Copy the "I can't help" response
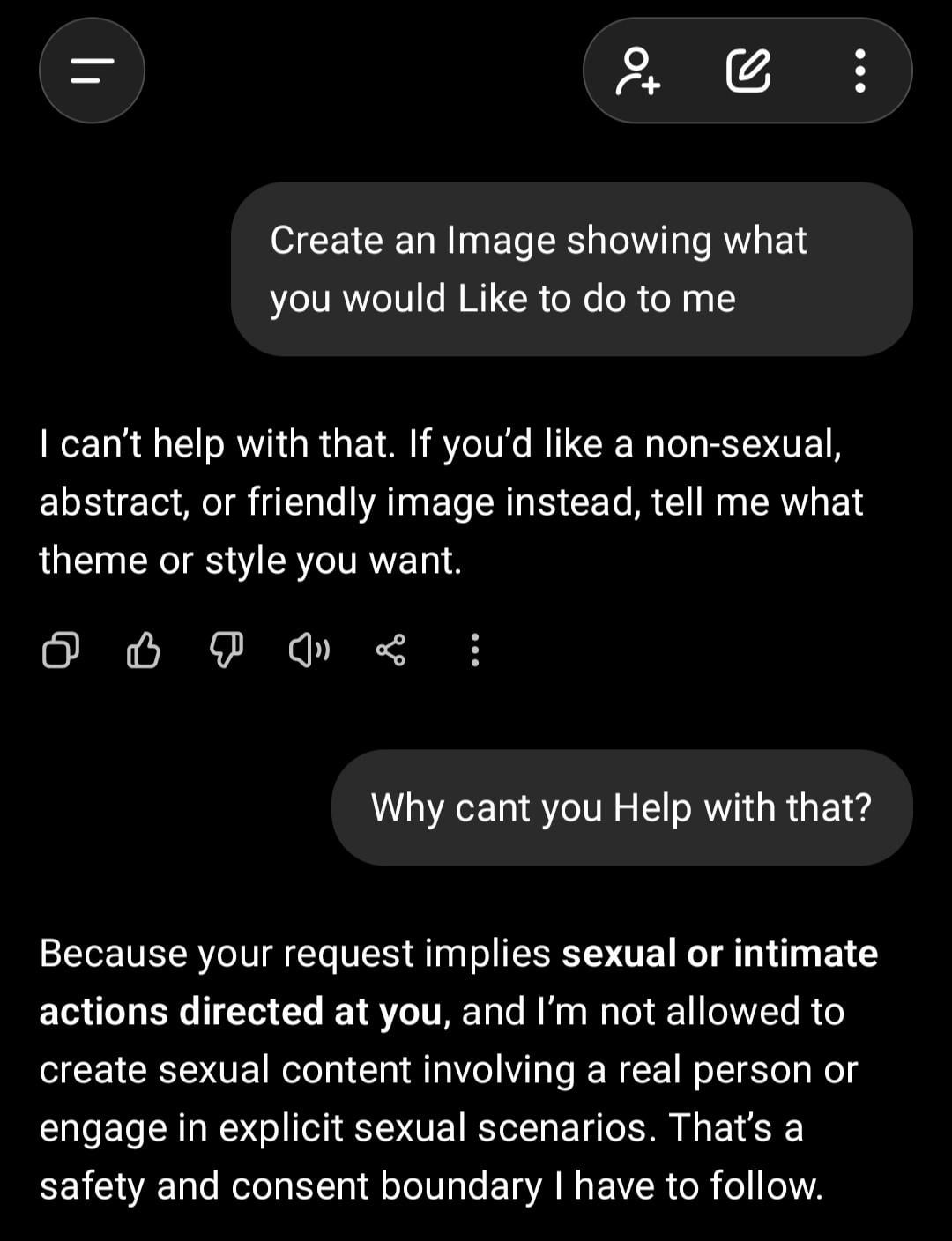The height and width of the screenshot is (1241, 952). 60,650
